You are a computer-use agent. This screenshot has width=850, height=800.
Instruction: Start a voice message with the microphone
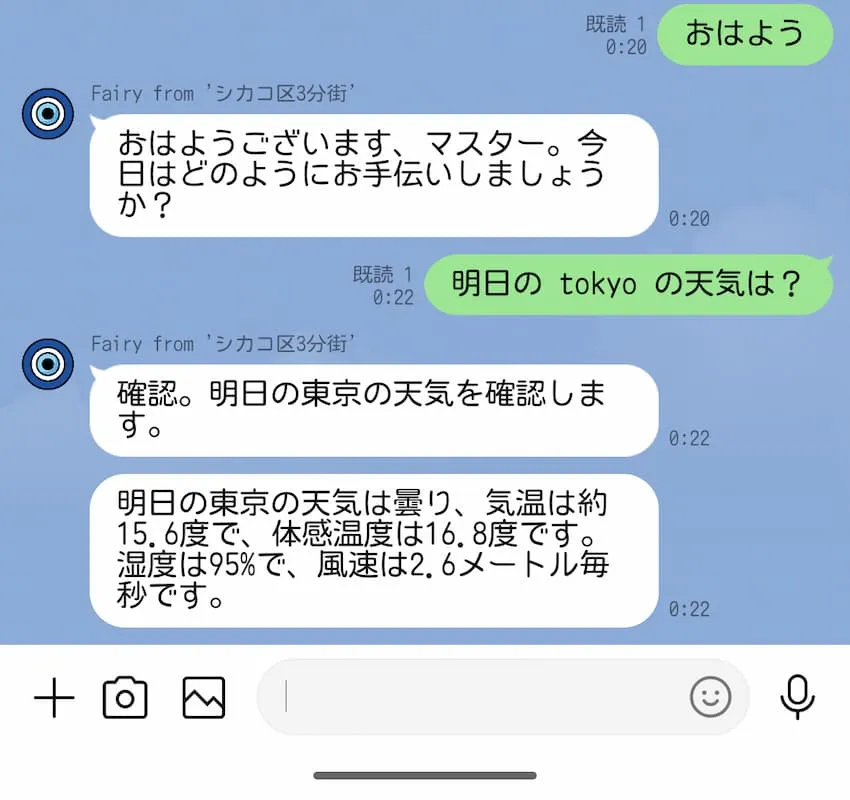point(797,697)
